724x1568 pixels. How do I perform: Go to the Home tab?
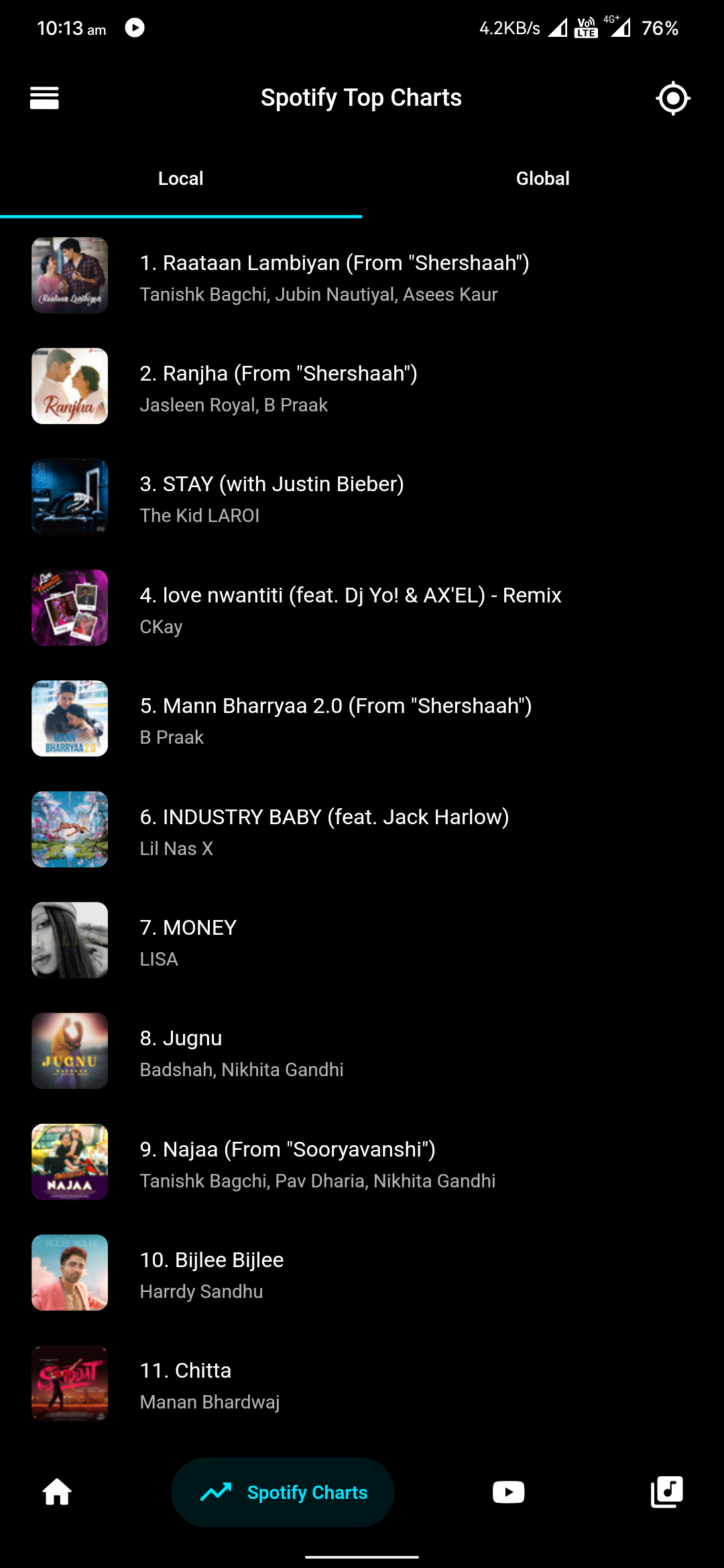57,1492
